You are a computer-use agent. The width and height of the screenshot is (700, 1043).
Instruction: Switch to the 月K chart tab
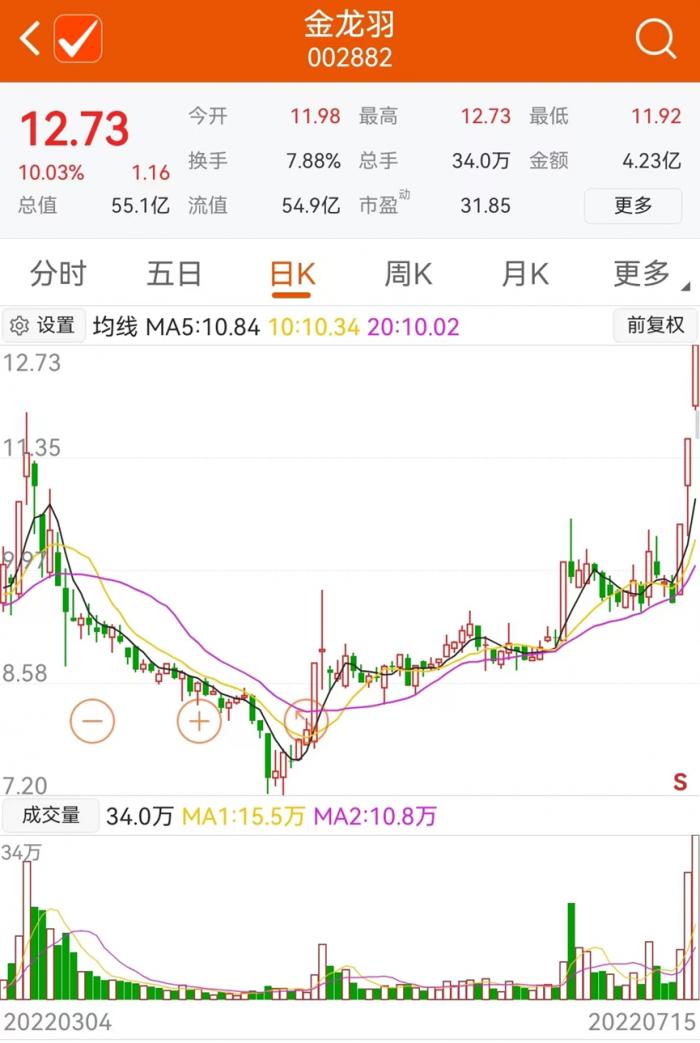[525, 274]
